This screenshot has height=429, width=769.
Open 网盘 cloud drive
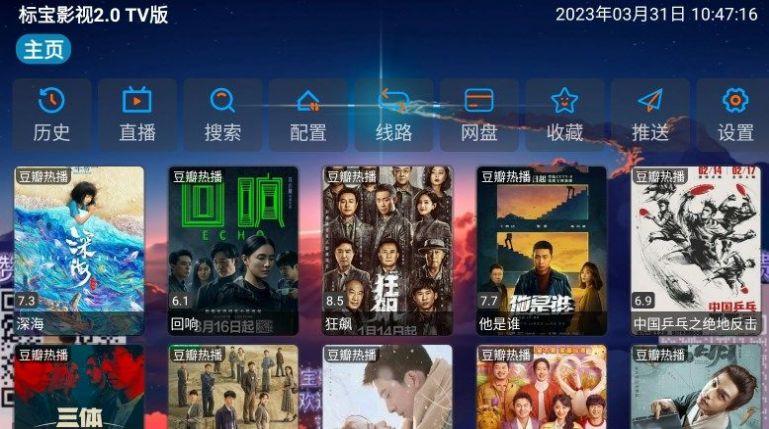tap(479, 115)
